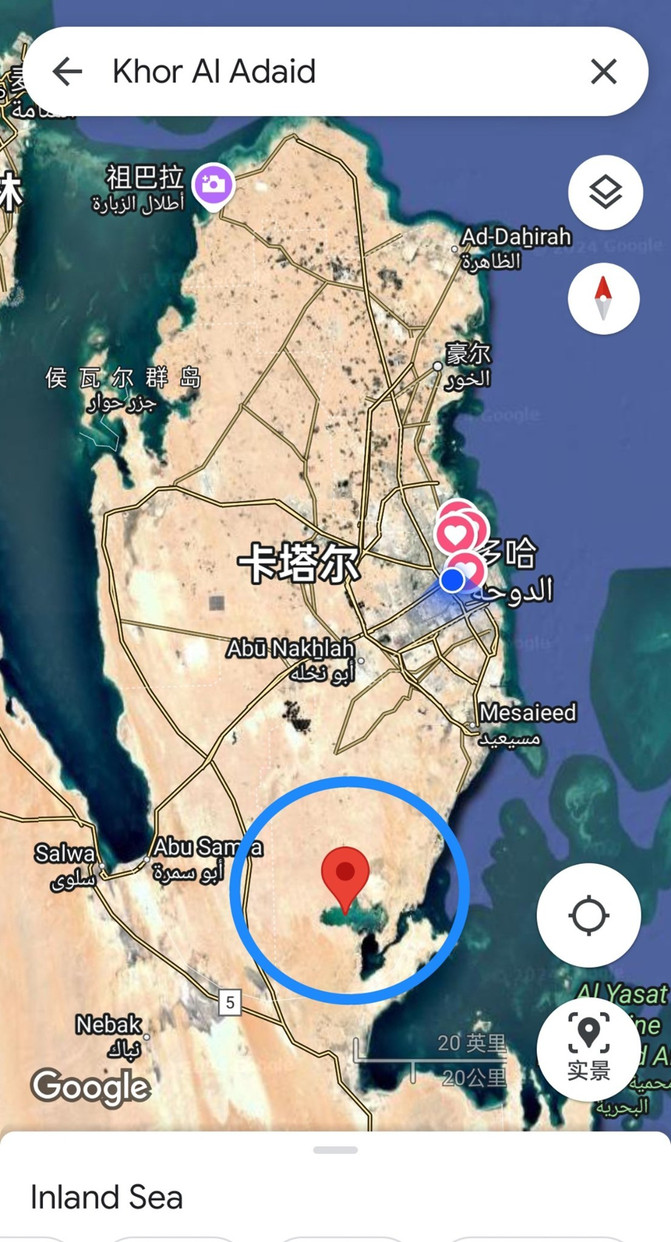This screenshot has width=671, height=1242.
Task: Open the purple camera marker near 祖巴拉
Action: [x=213, y=184]
